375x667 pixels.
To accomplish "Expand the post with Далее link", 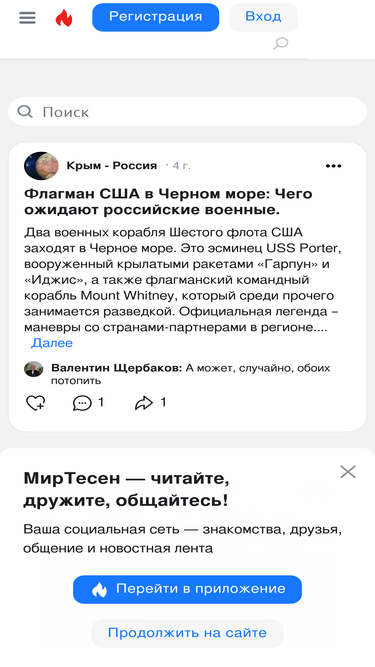I will click(x=52, y=343).
